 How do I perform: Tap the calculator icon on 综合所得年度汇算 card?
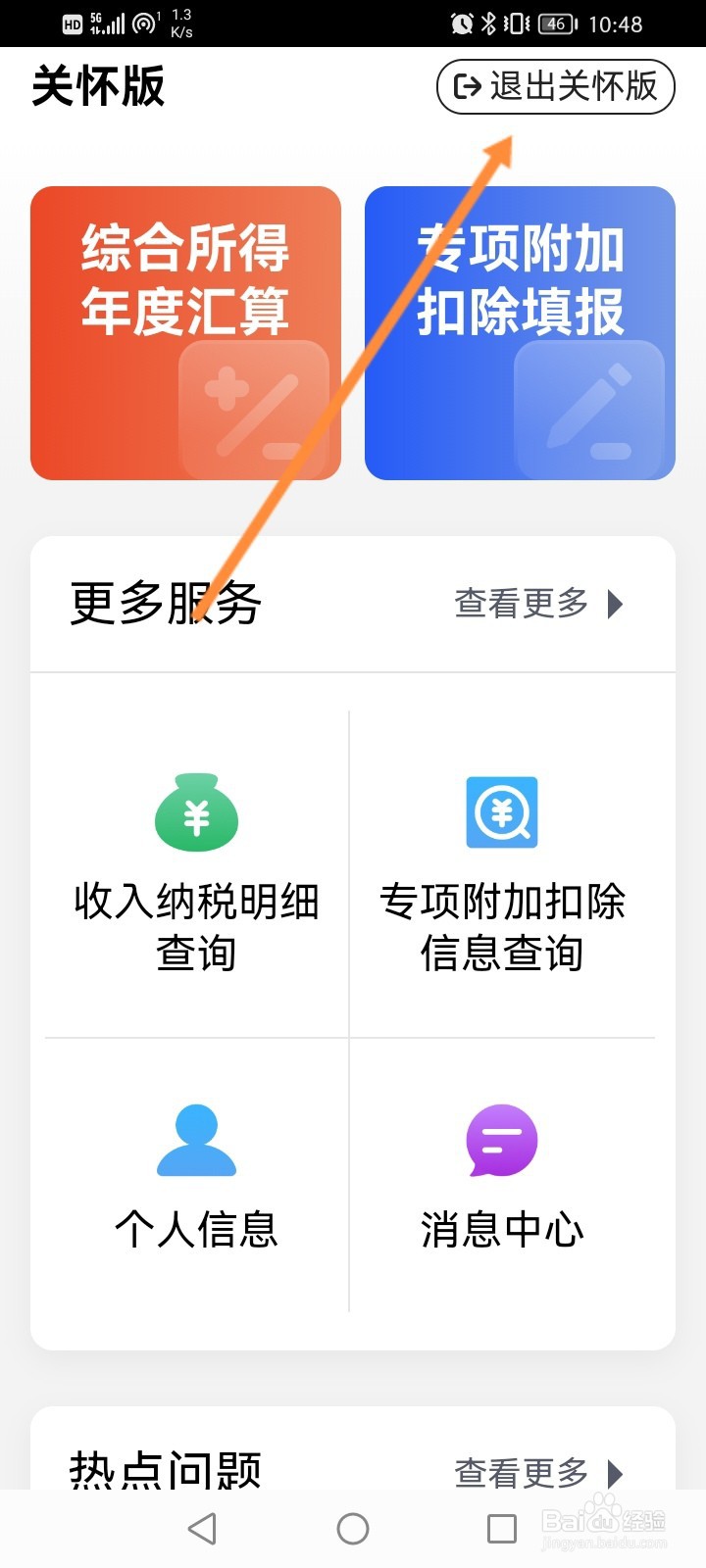[255, 410]
